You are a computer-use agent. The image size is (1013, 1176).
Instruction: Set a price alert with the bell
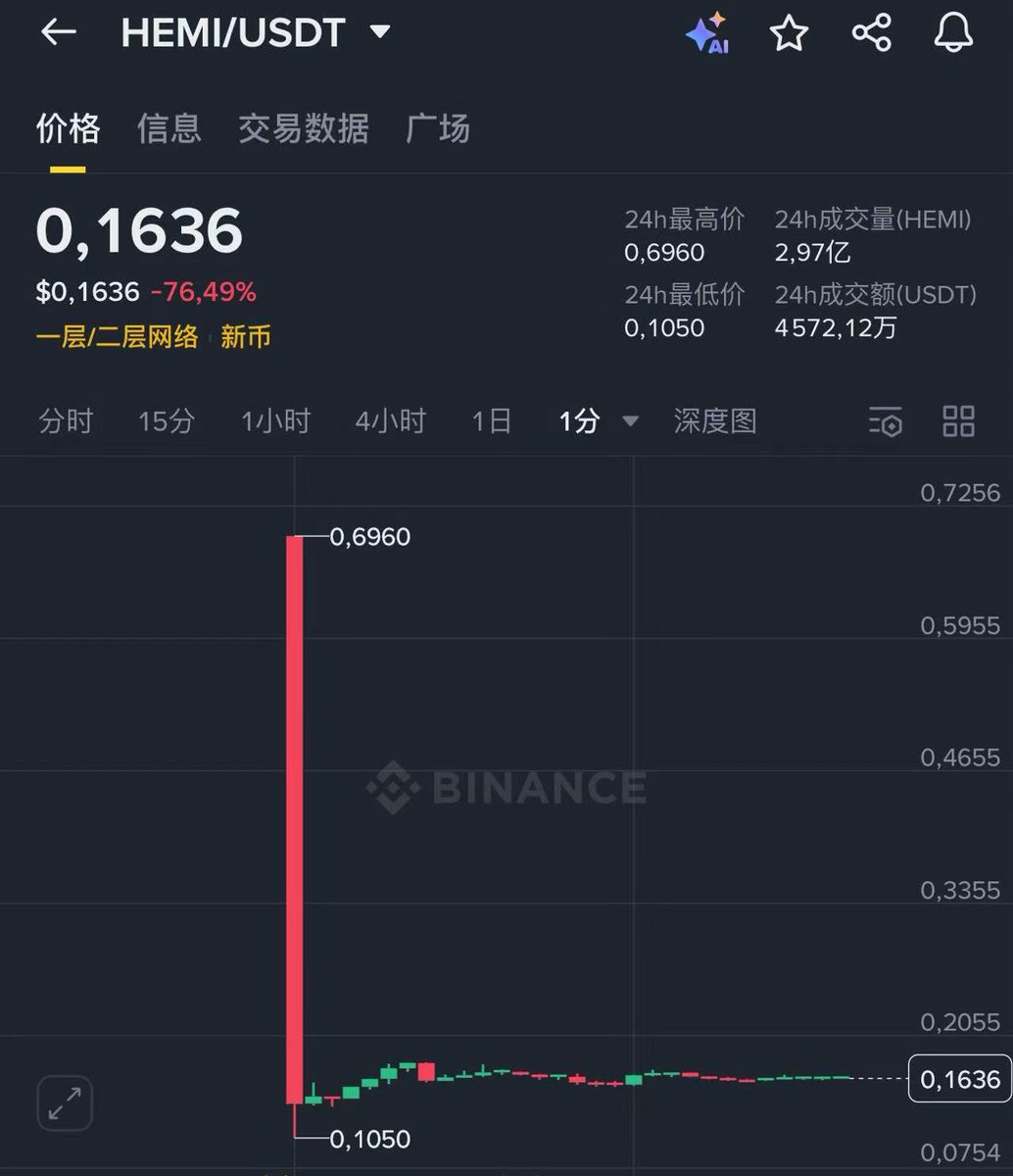pyautogui.click(x=953, y=33)
